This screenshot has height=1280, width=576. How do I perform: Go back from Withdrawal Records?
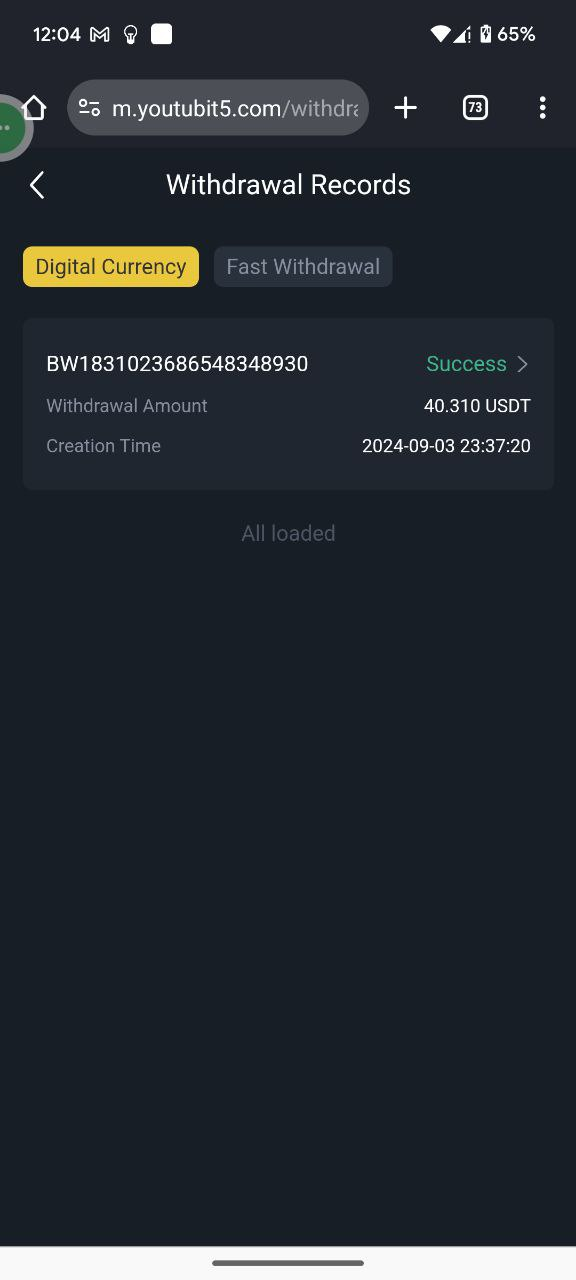(37, 185)
